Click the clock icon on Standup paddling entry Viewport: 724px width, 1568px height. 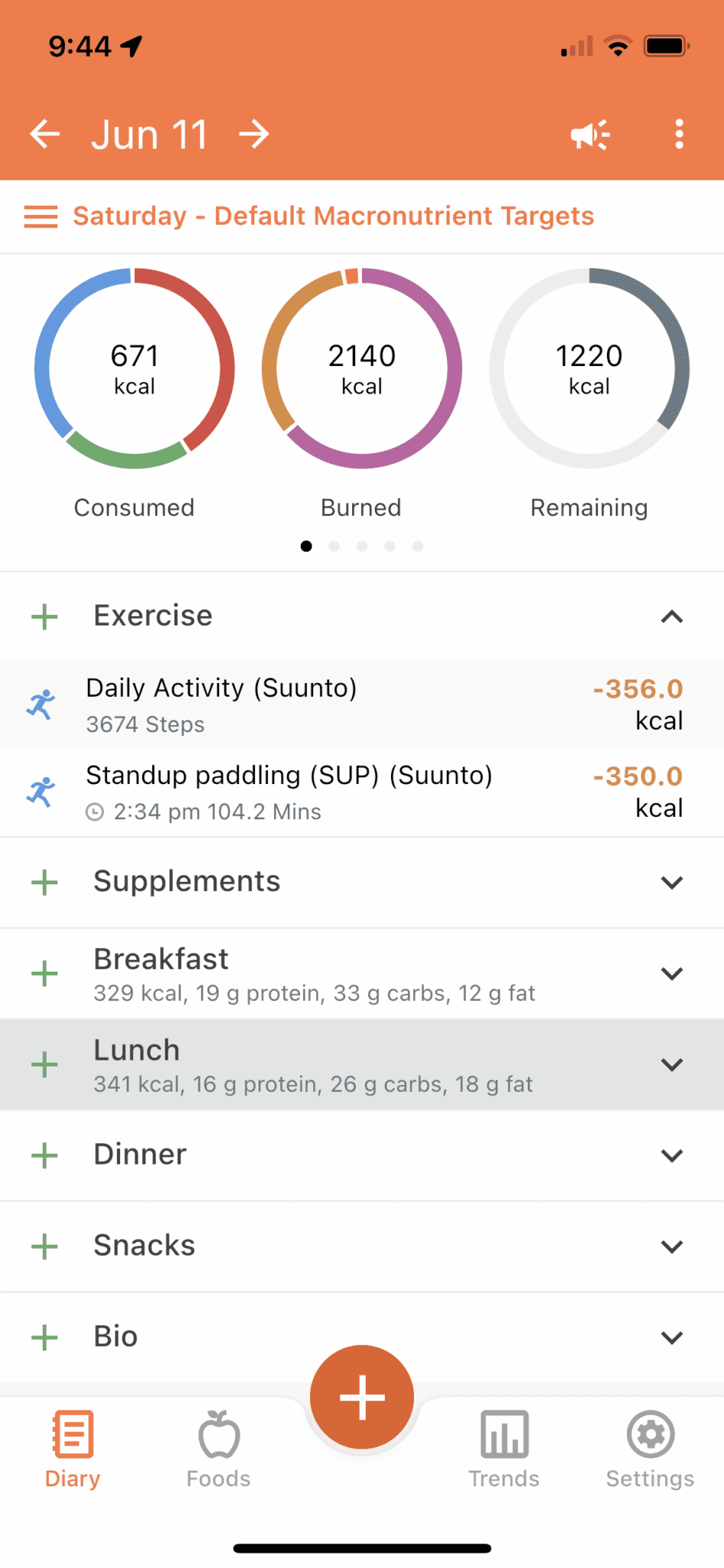[96, 812]
